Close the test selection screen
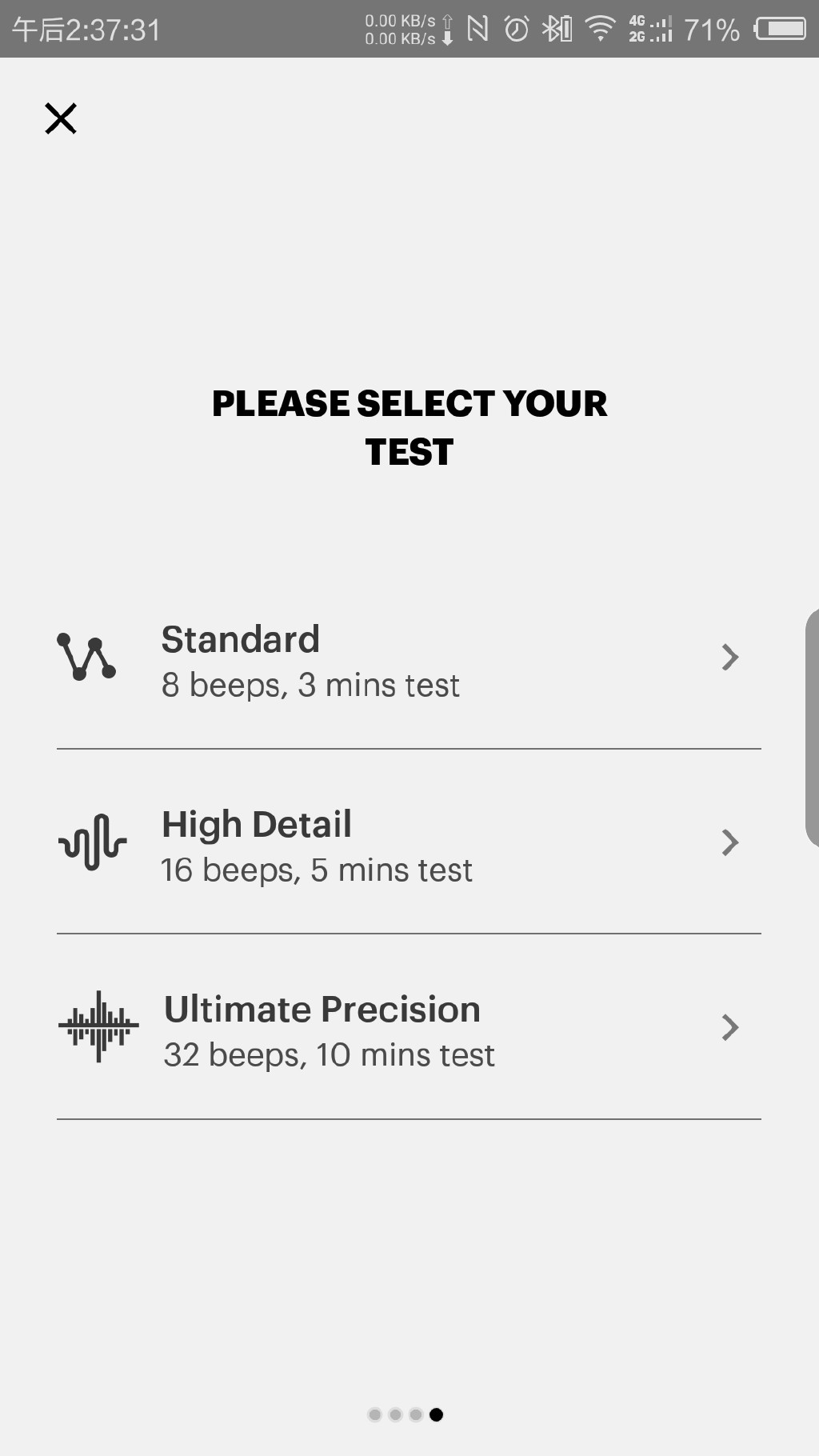 (61, 118)
